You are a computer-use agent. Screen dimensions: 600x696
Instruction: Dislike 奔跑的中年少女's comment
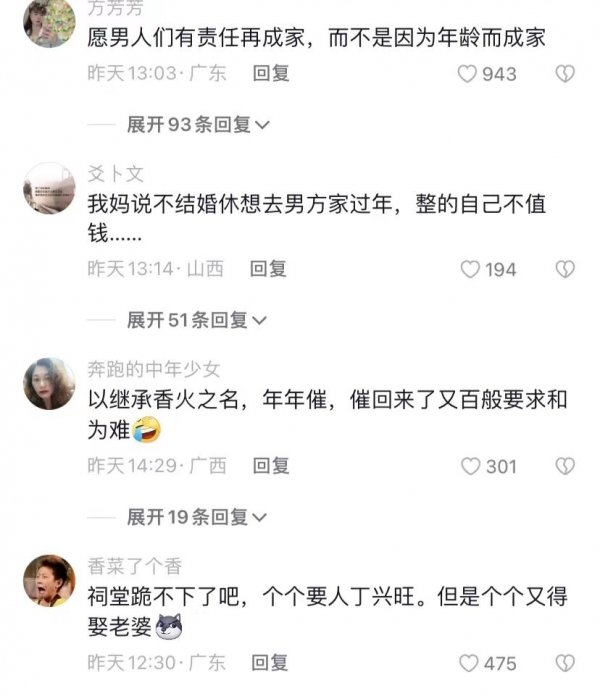tap(566, 465)
